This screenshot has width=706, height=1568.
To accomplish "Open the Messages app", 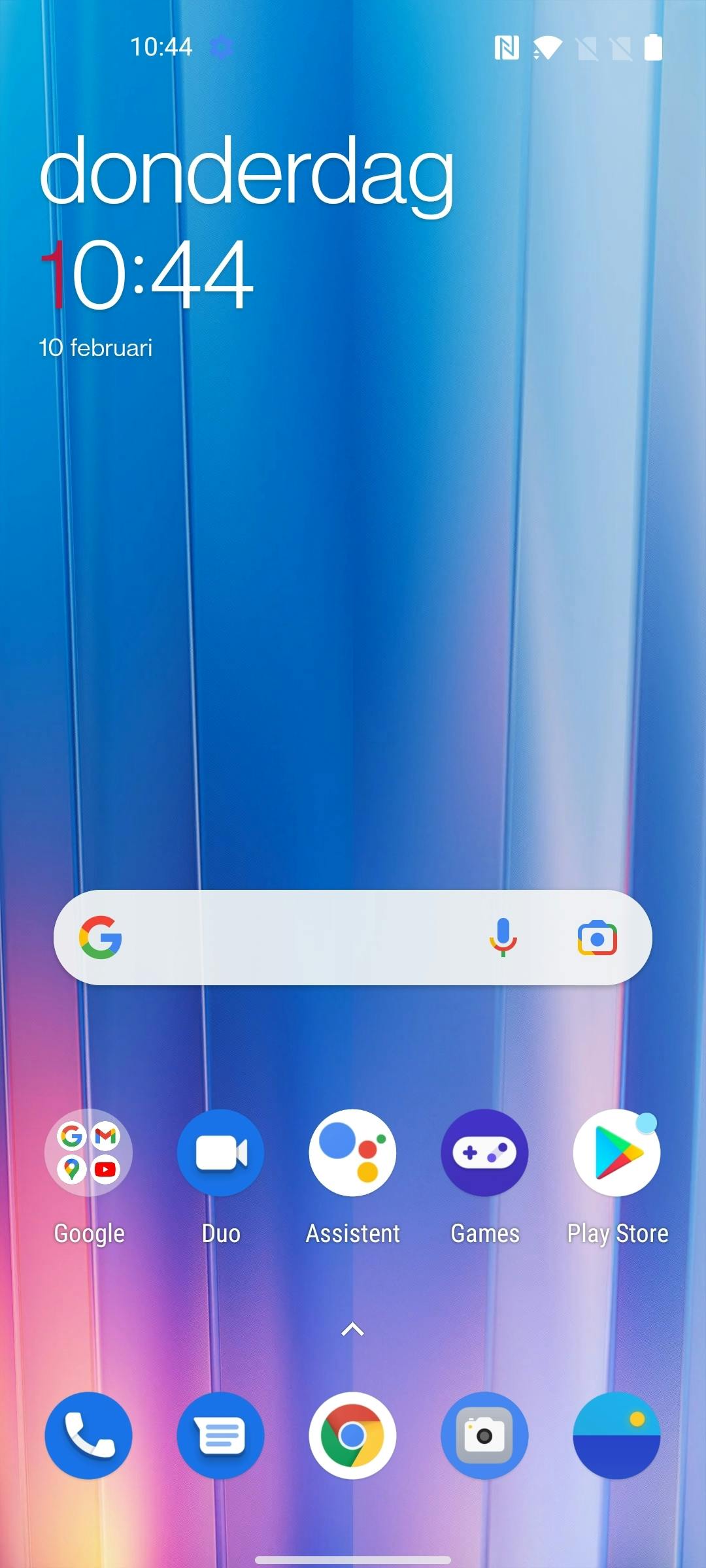I will (x=221, y=1435).
